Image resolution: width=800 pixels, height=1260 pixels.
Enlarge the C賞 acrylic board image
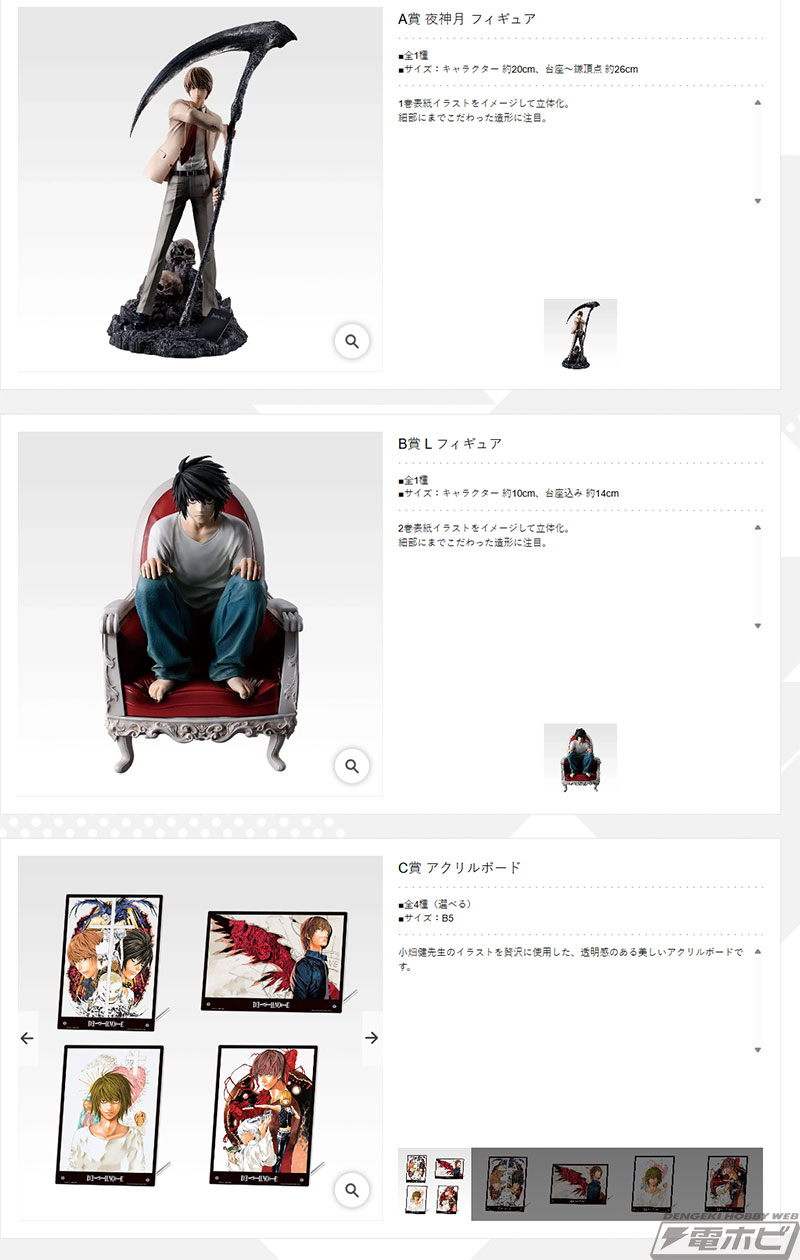351,1190
